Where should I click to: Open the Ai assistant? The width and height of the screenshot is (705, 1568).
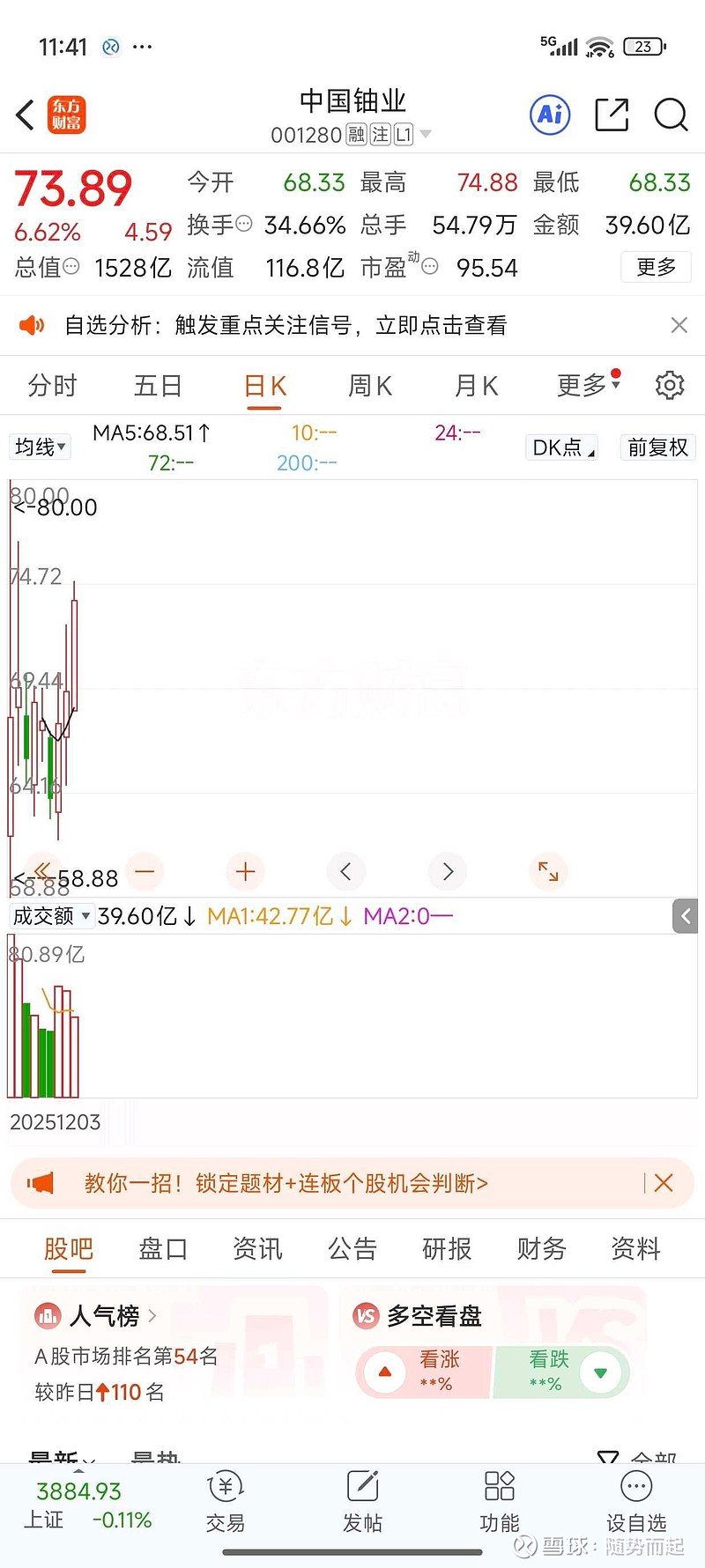pyautogui.click(x=549, y=115)
